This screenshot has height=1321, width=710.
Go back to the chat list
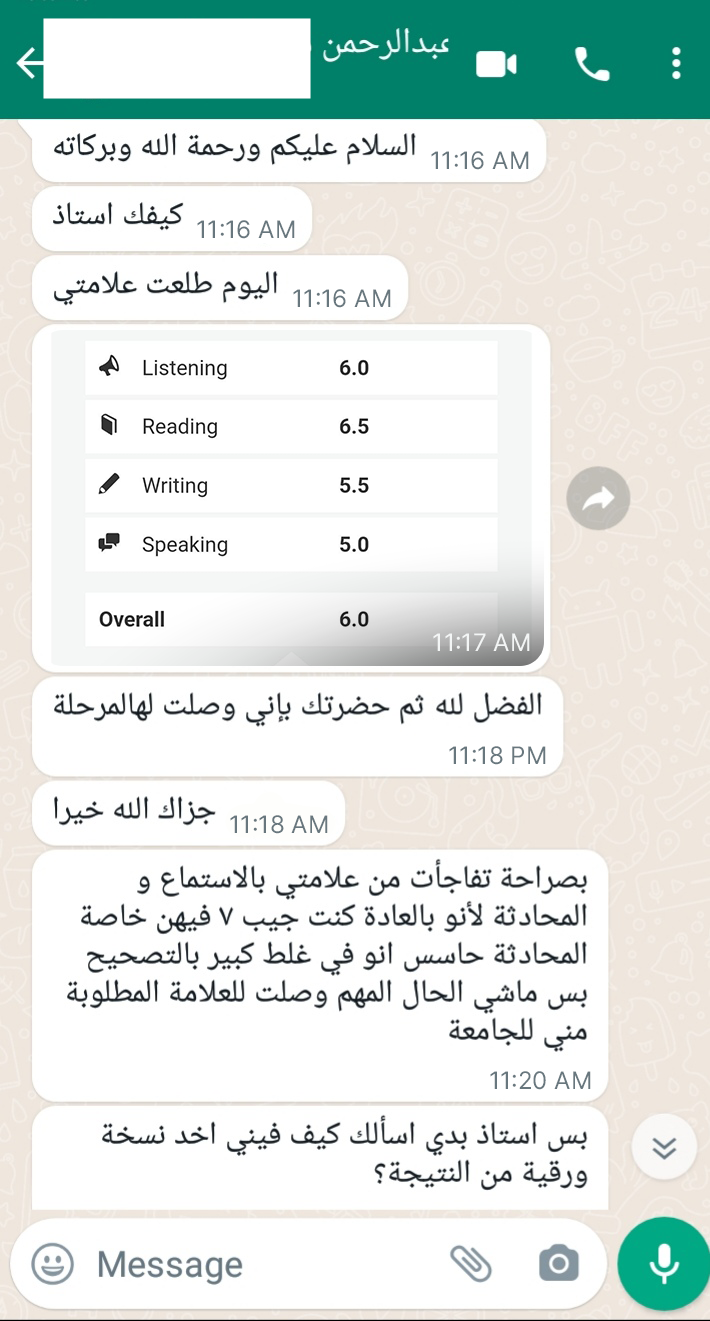coord(28,64)
